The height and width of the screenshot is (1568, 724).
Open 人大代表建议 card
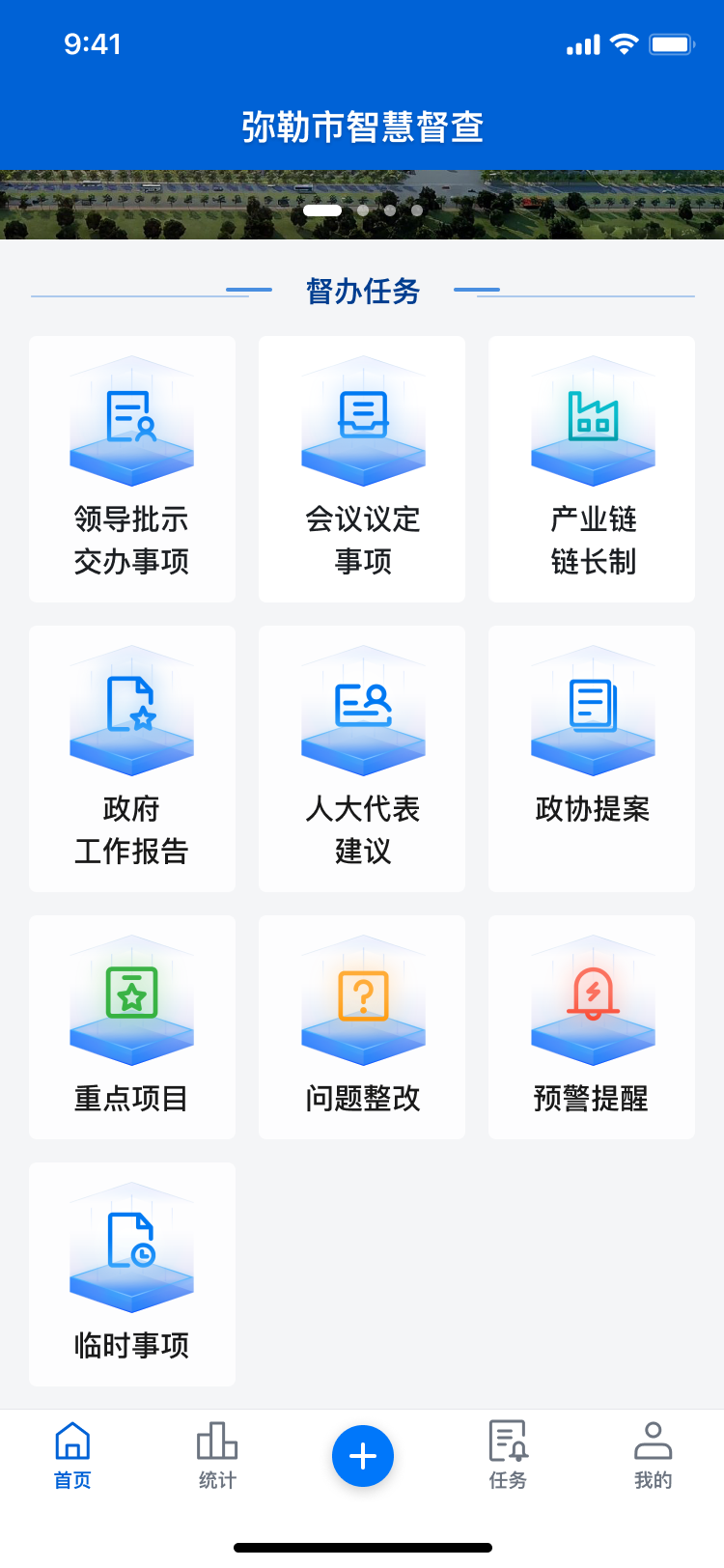tap(362, 759)
